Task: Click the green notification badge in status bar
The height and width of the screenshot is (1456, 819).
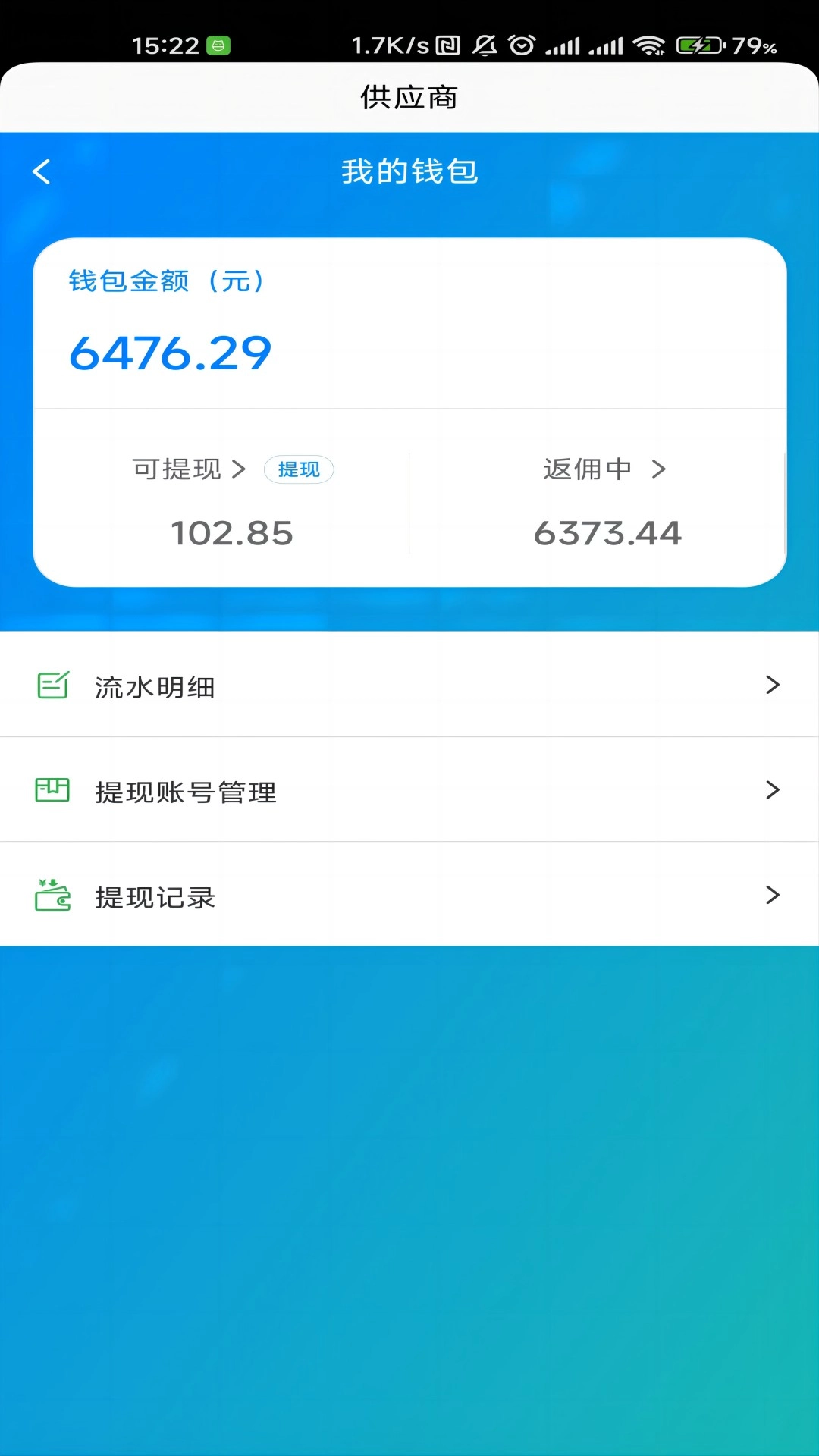Action: point(218,46)
